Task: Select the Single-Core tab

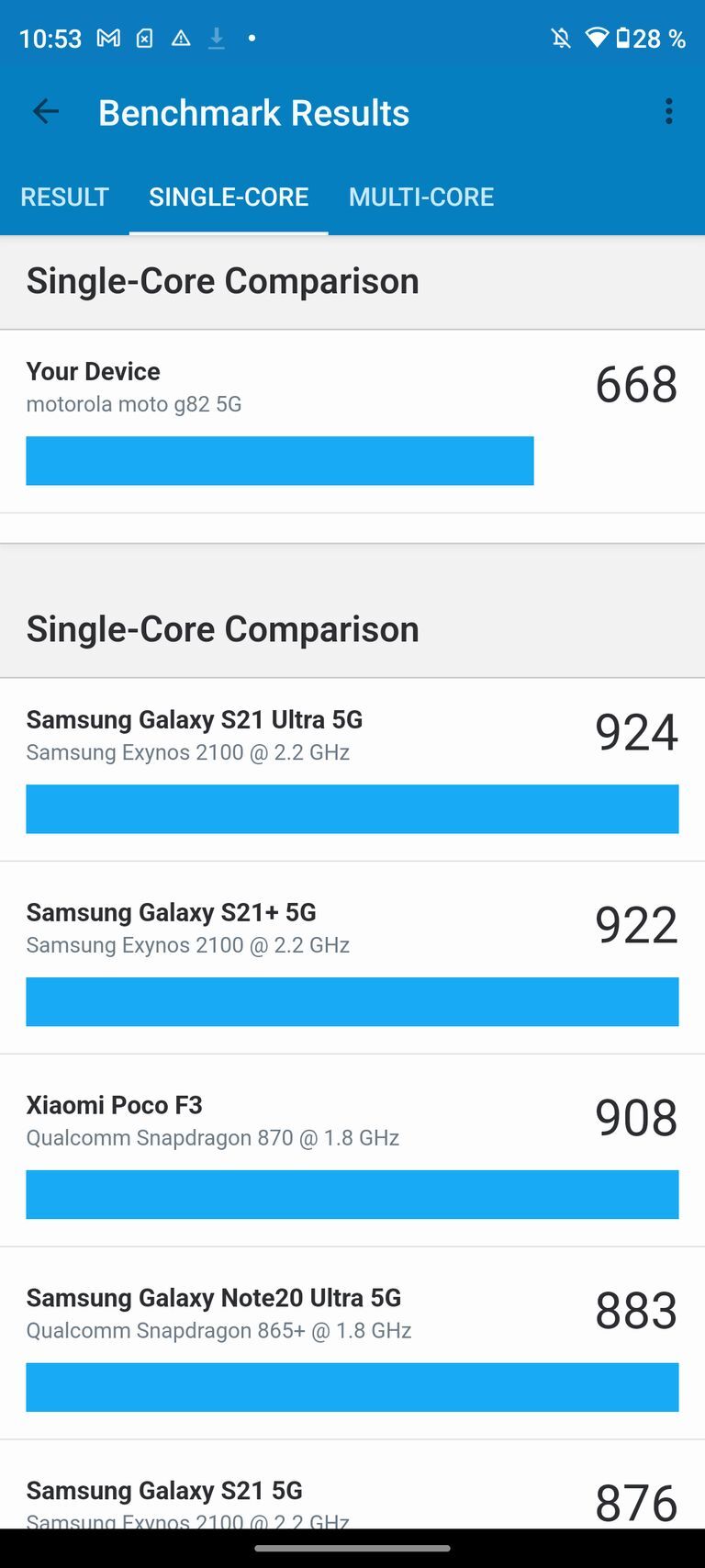Action: (229, 197)
